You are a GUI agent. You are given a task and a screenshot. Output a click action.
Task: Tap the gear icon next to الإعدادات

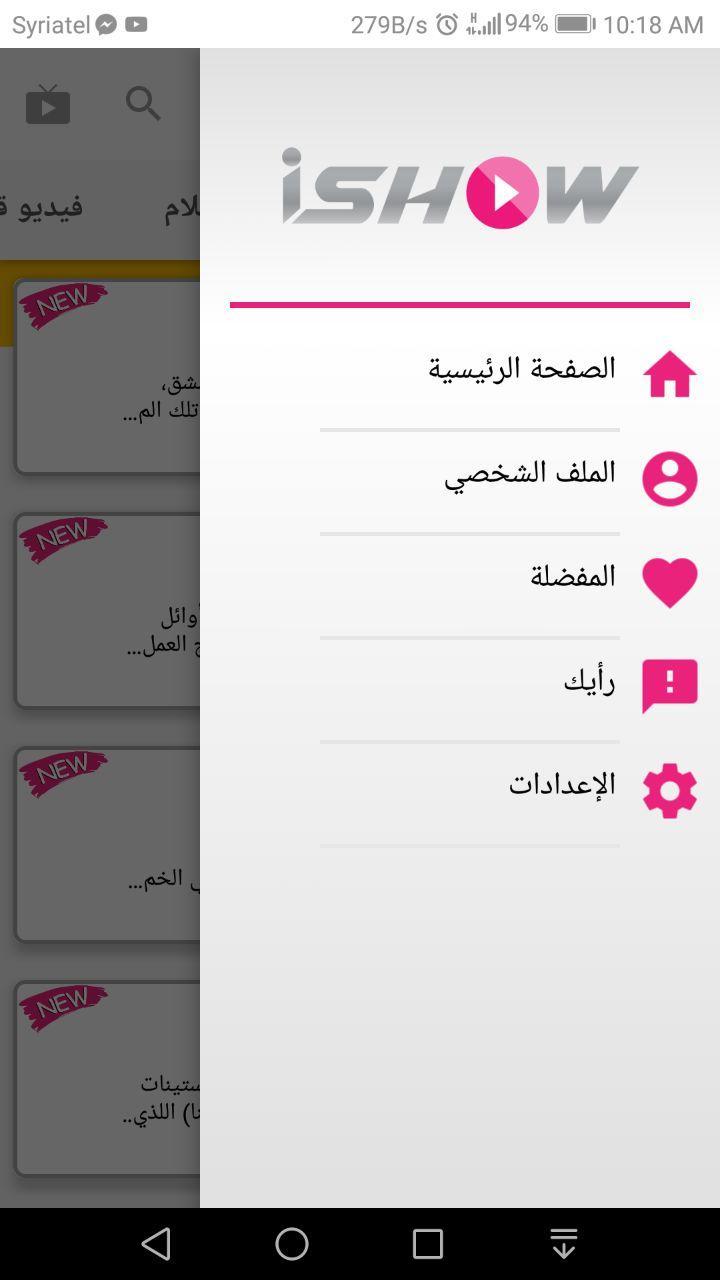tap(669, 789)
